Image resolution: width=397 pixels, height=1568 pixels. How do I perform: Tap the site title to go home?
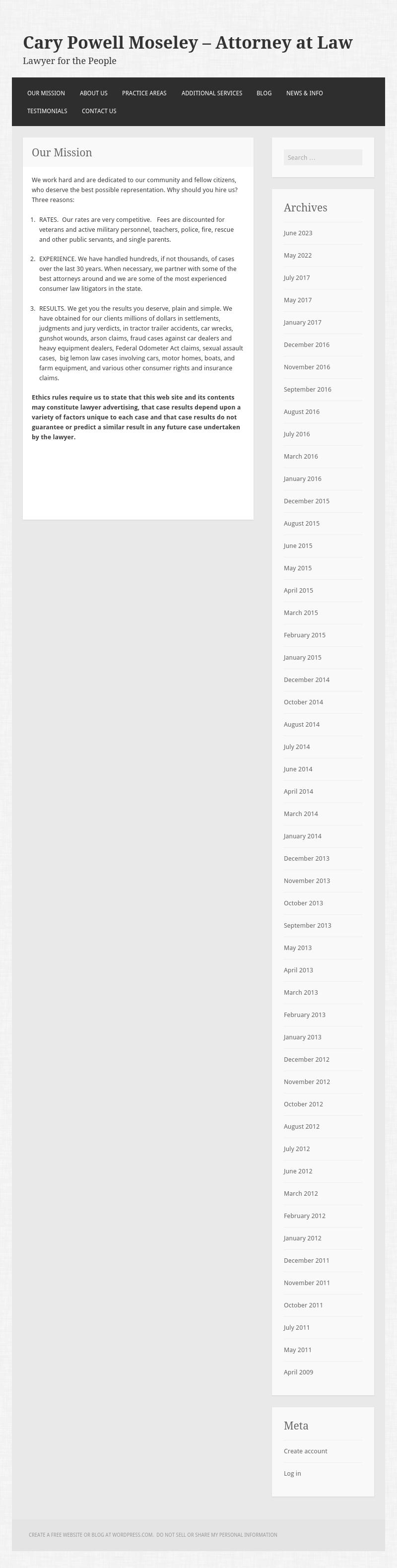pyautogui.click(x=188, y=43)
